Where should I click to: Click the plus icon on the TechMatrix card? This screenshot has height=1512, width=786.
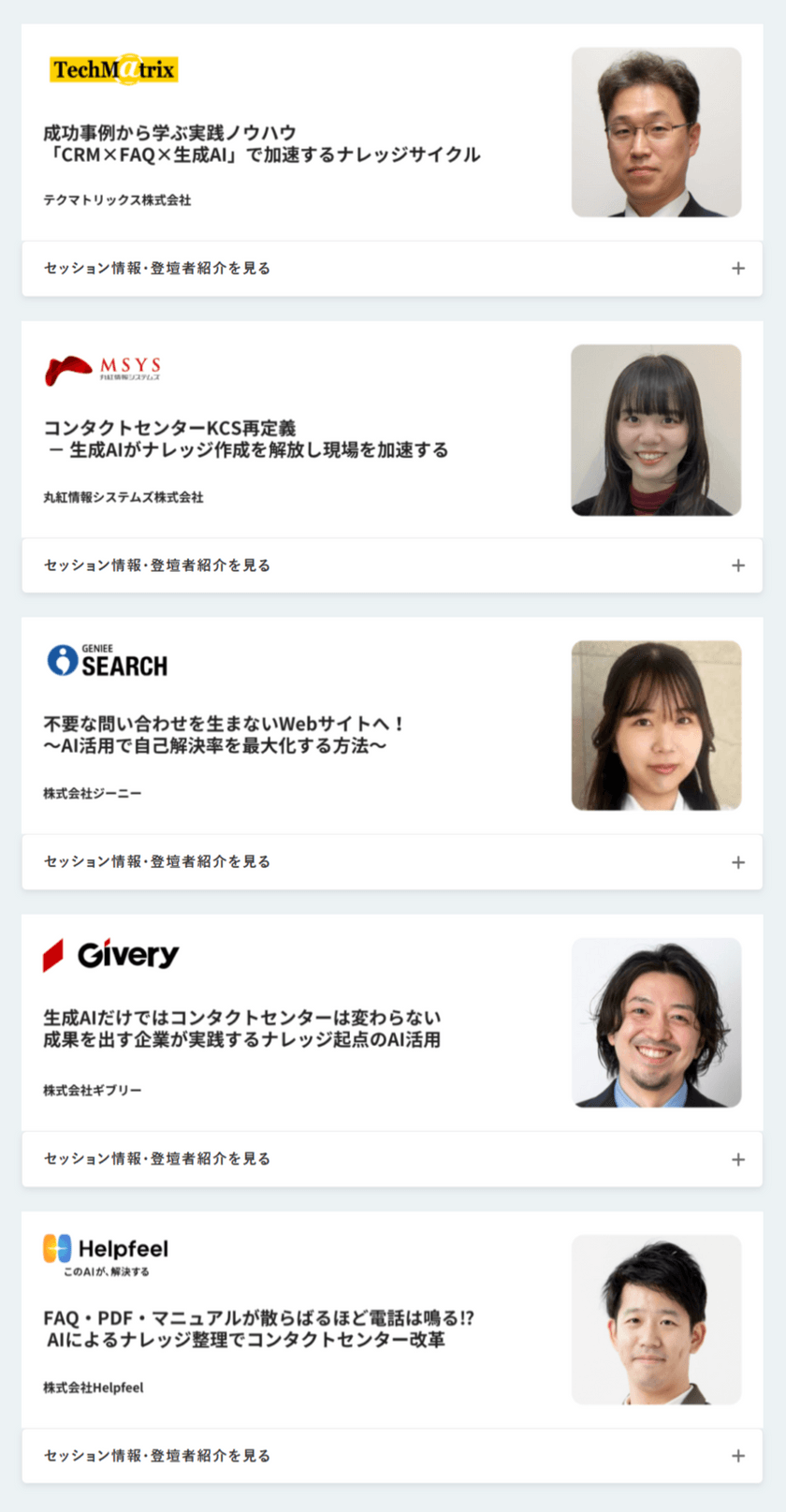point(738,269)
